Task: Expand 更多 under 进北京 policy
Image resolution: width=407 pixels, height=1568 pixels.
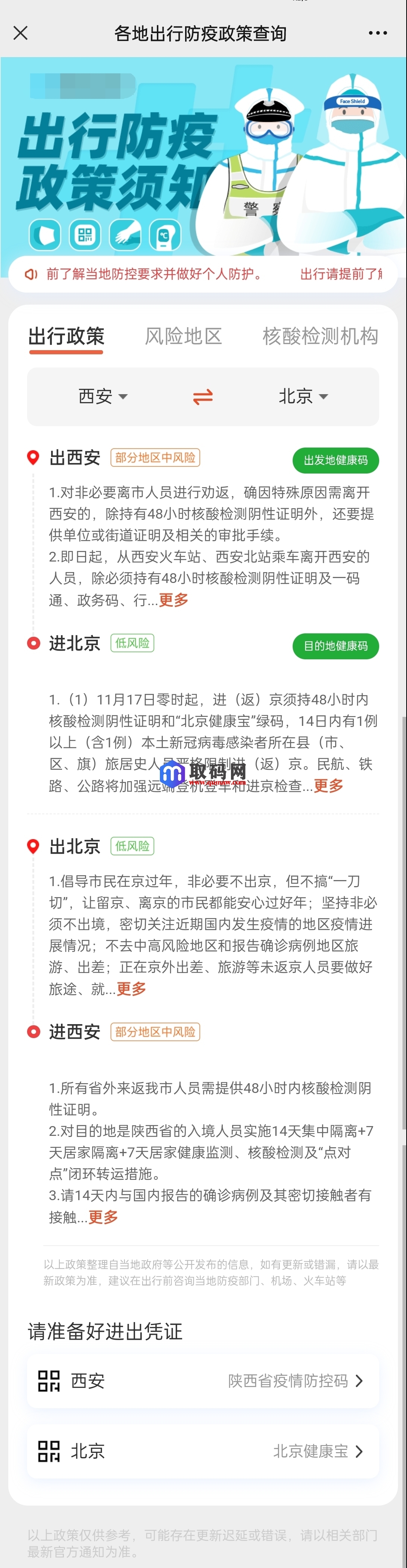Action: pyautogui.click(x=328, y=786)
